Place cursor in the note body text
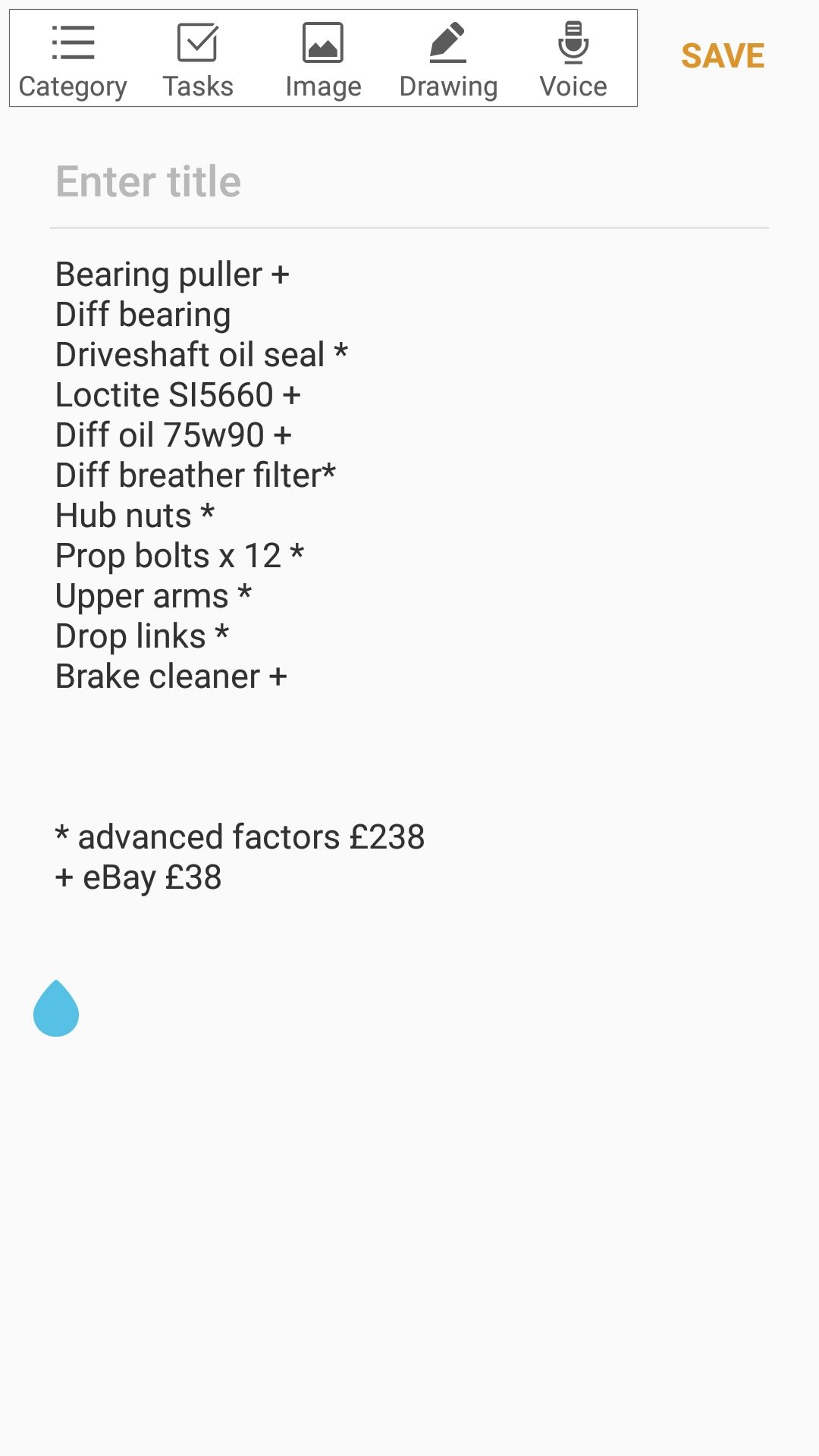Image resolution: width=819 pixels, height=1456 pixels. pos(409,576)
